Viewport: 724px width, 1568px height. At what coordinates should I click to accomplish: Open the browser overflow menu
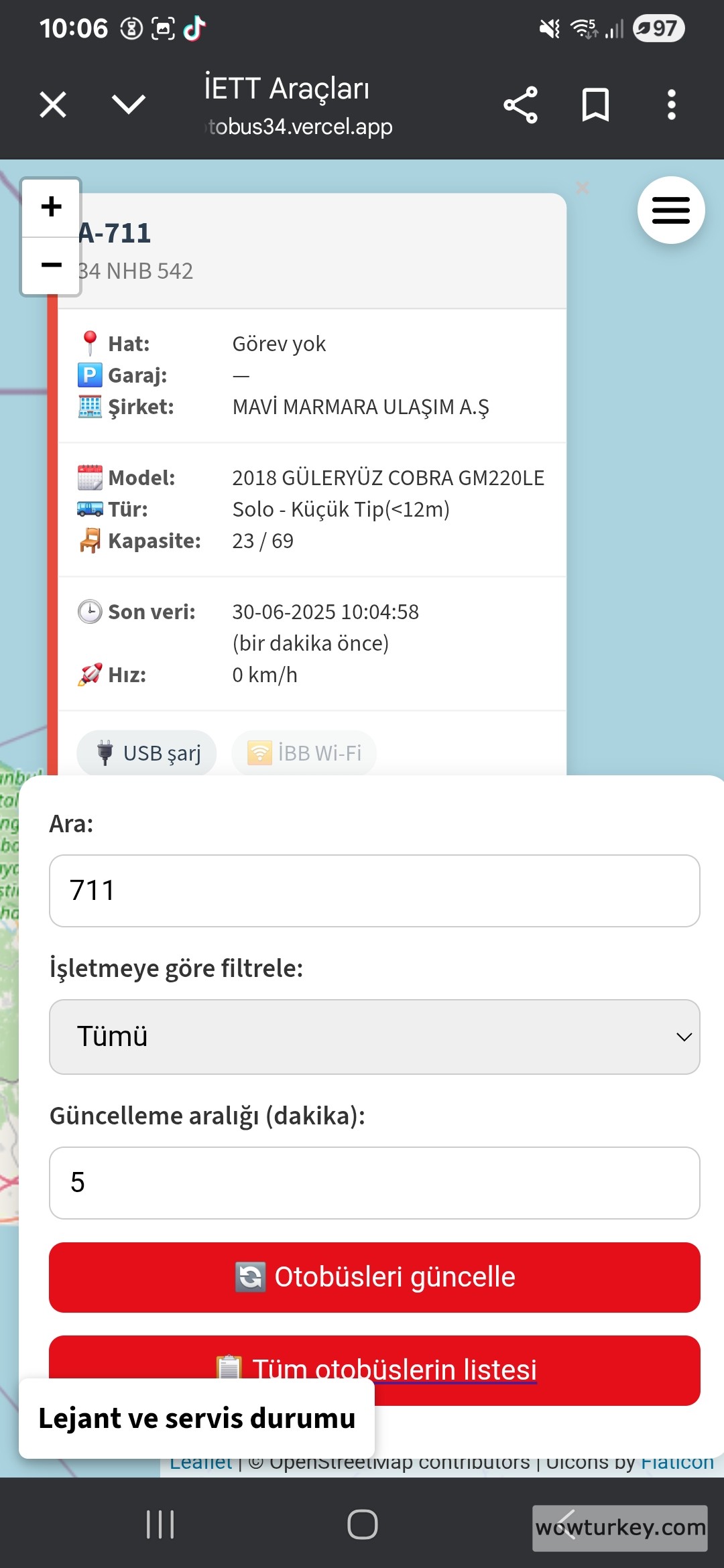point(671,105)
